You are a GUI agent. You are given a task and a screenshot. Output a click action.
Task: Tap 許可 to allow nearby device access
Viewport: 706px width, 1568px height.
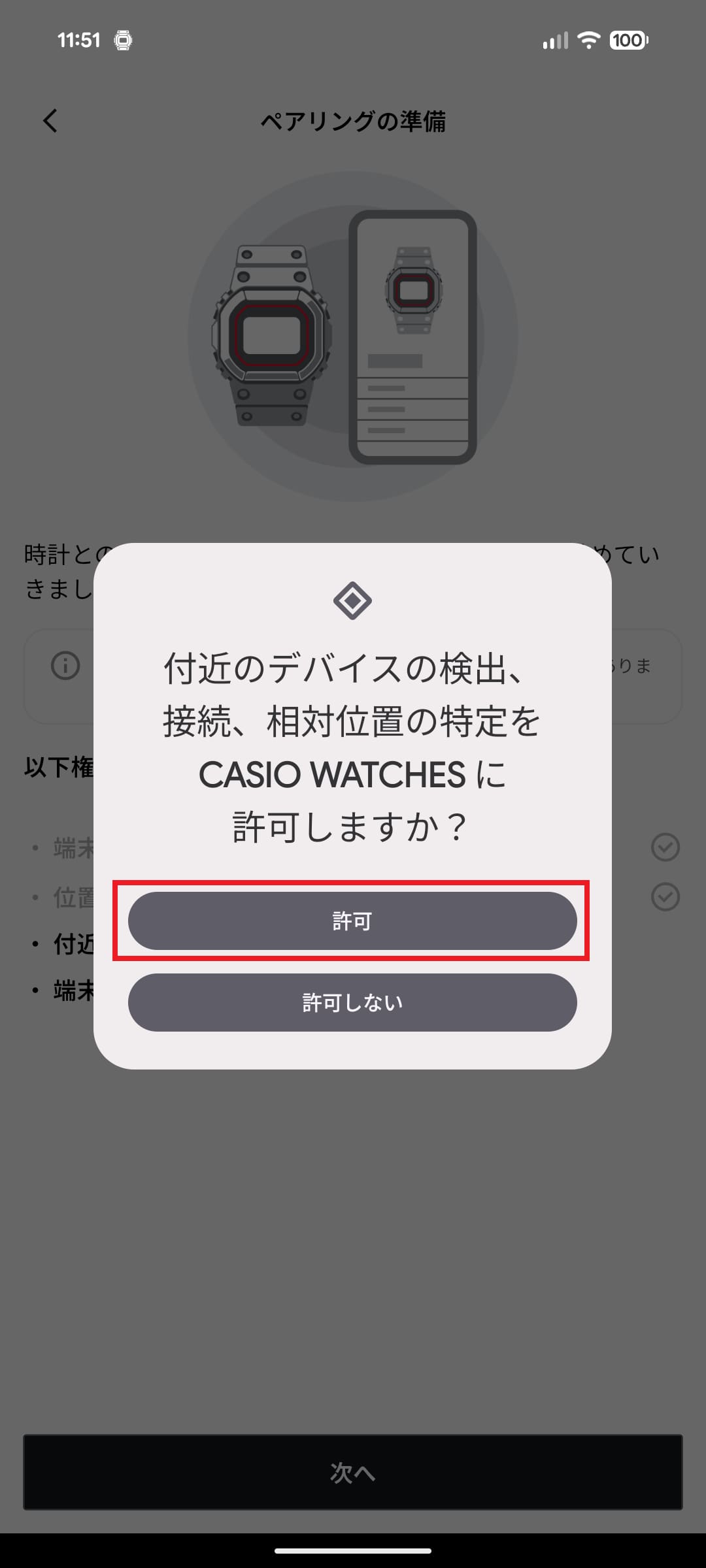click(x=352, y=921)
